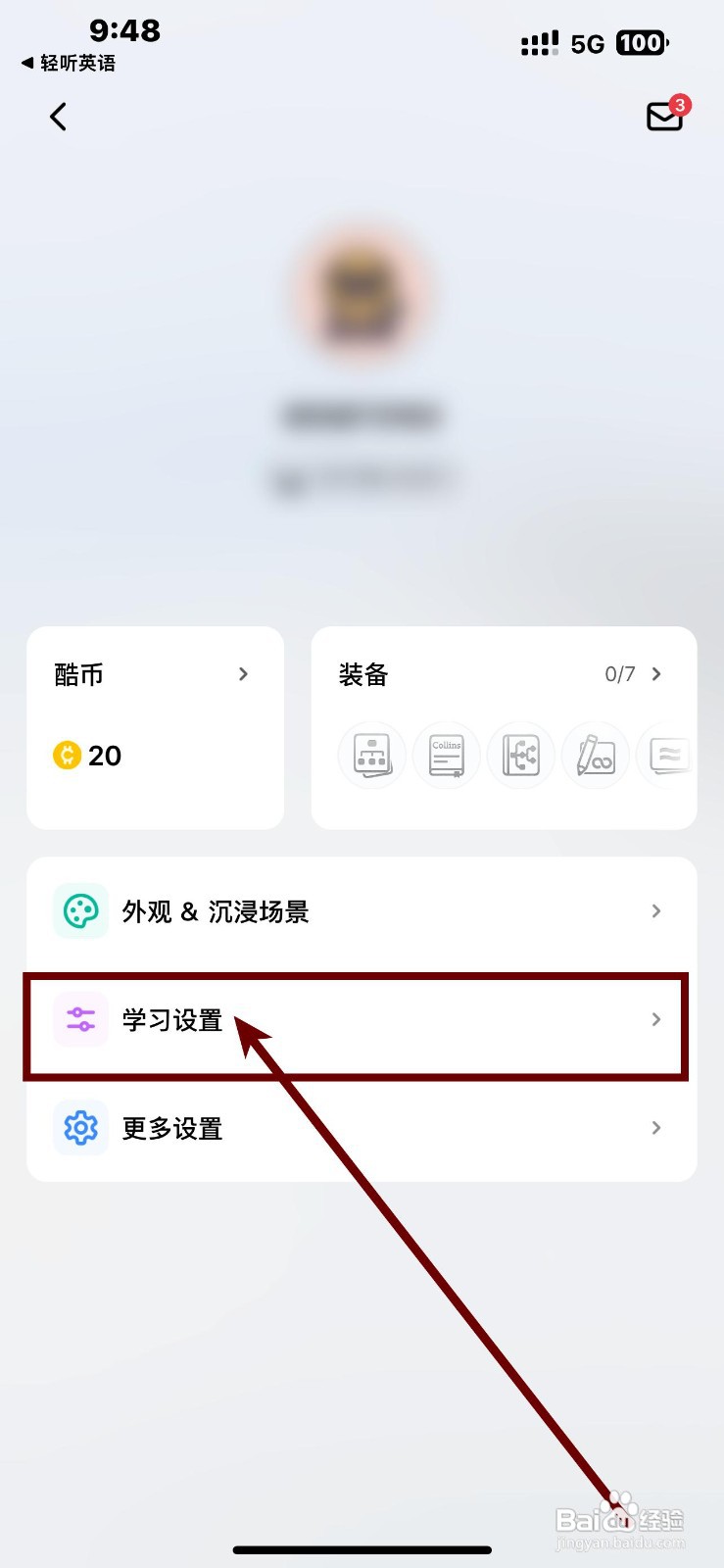This screenshot has height=1568, width=724.
Task: Tap the back arrow at top left
Action: click(x=57, y=116)
